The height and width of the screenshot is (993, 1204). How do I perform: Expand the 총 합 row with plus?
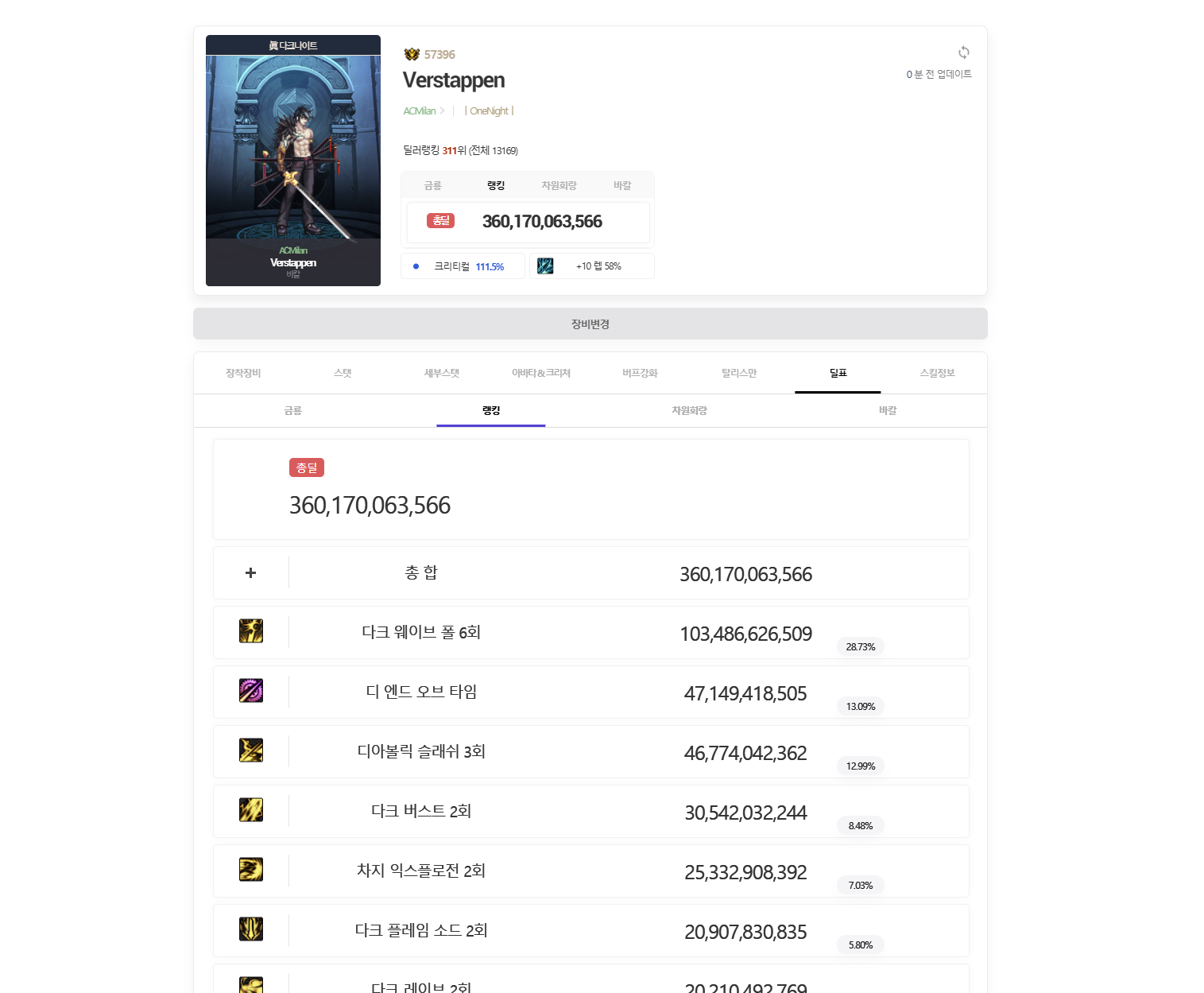coord(250,573)
